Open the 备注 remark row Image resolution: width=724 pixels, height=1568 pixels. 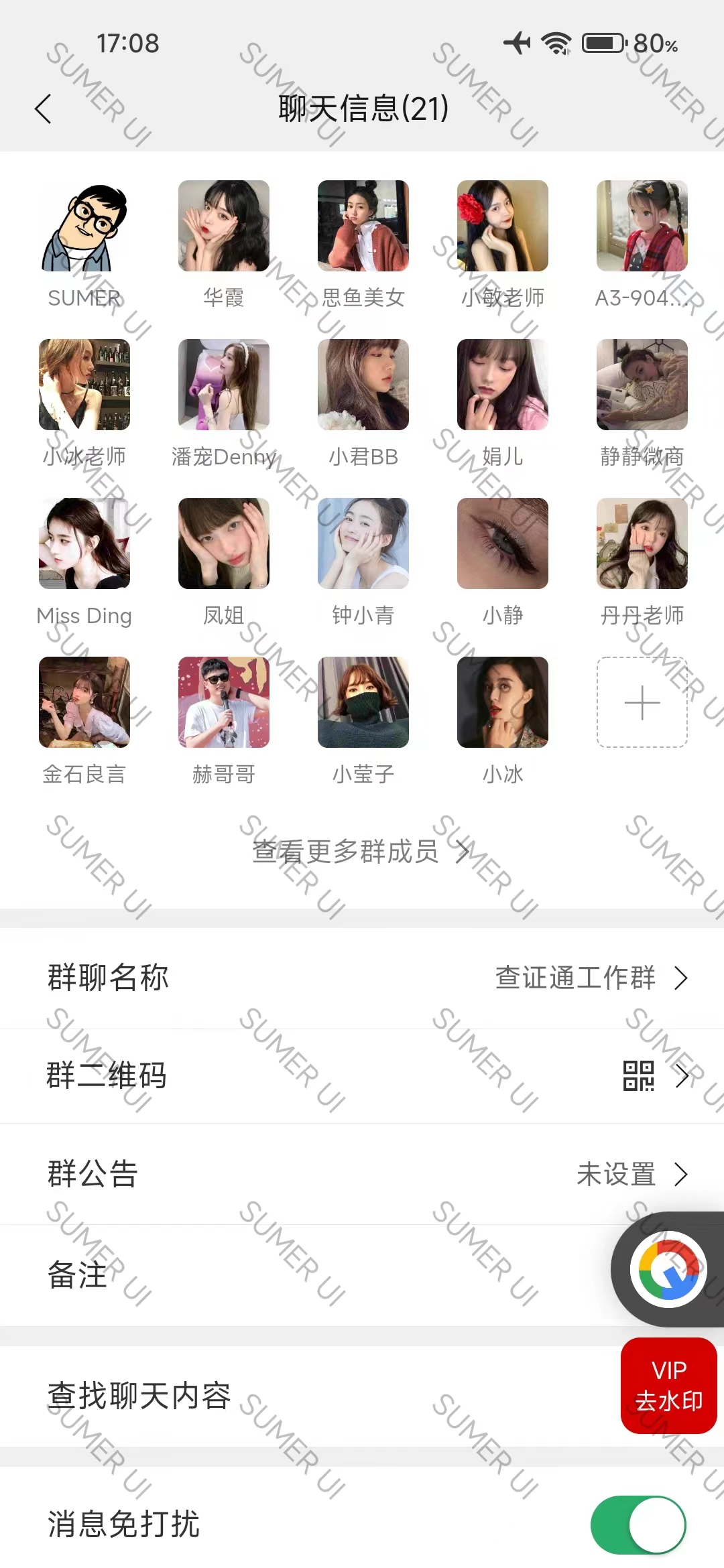click(302, 1275)
